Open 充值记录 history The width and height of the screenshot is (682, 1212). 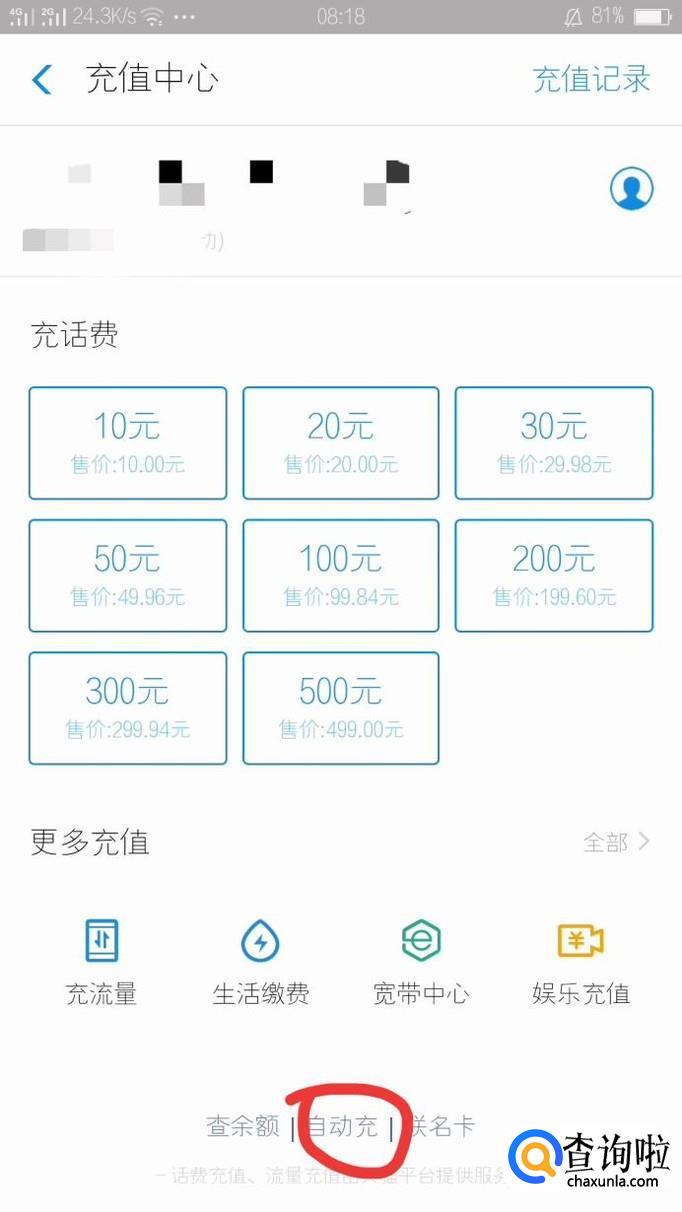(591, 79)
